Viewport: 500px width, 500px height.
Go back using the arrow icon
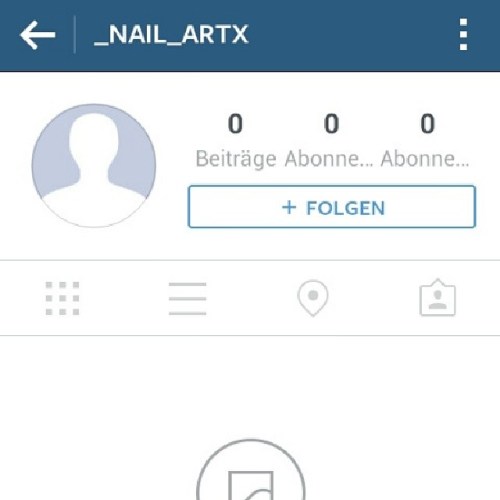pyautogui.click(x=37, y=35)
